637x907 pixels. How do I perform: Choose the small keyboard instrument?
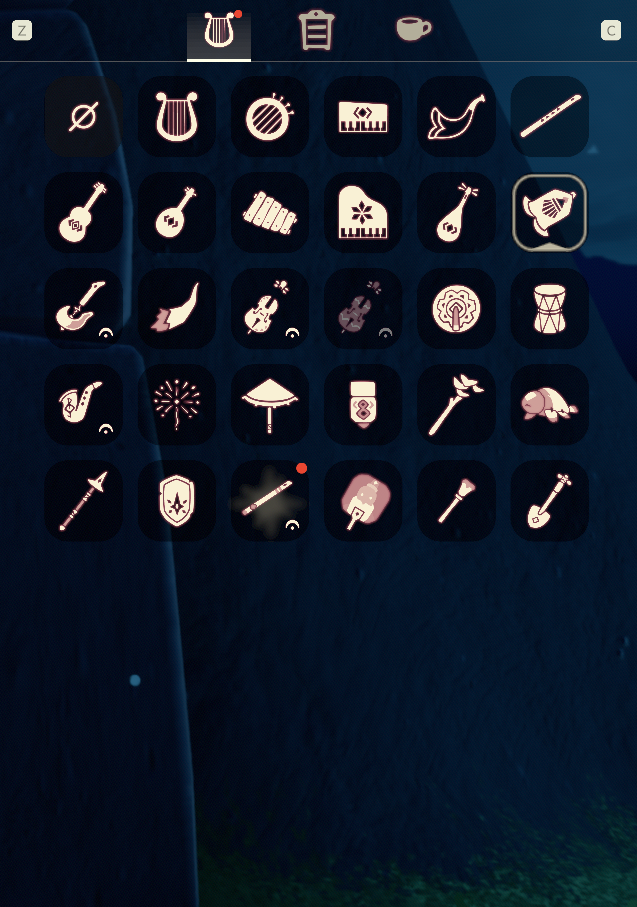(363, 117)
